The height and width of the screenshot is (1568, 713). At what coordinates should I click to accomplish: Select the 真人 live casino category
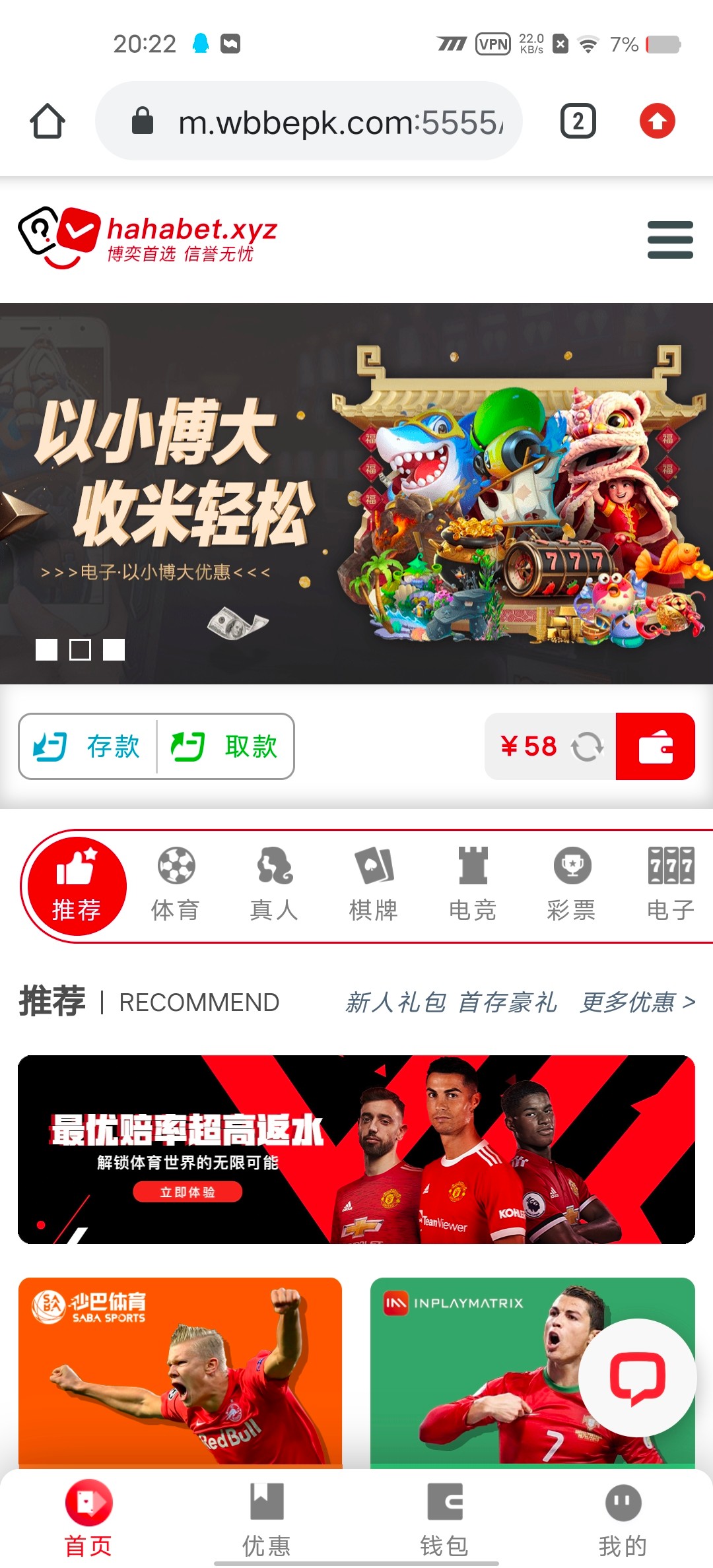275,884
